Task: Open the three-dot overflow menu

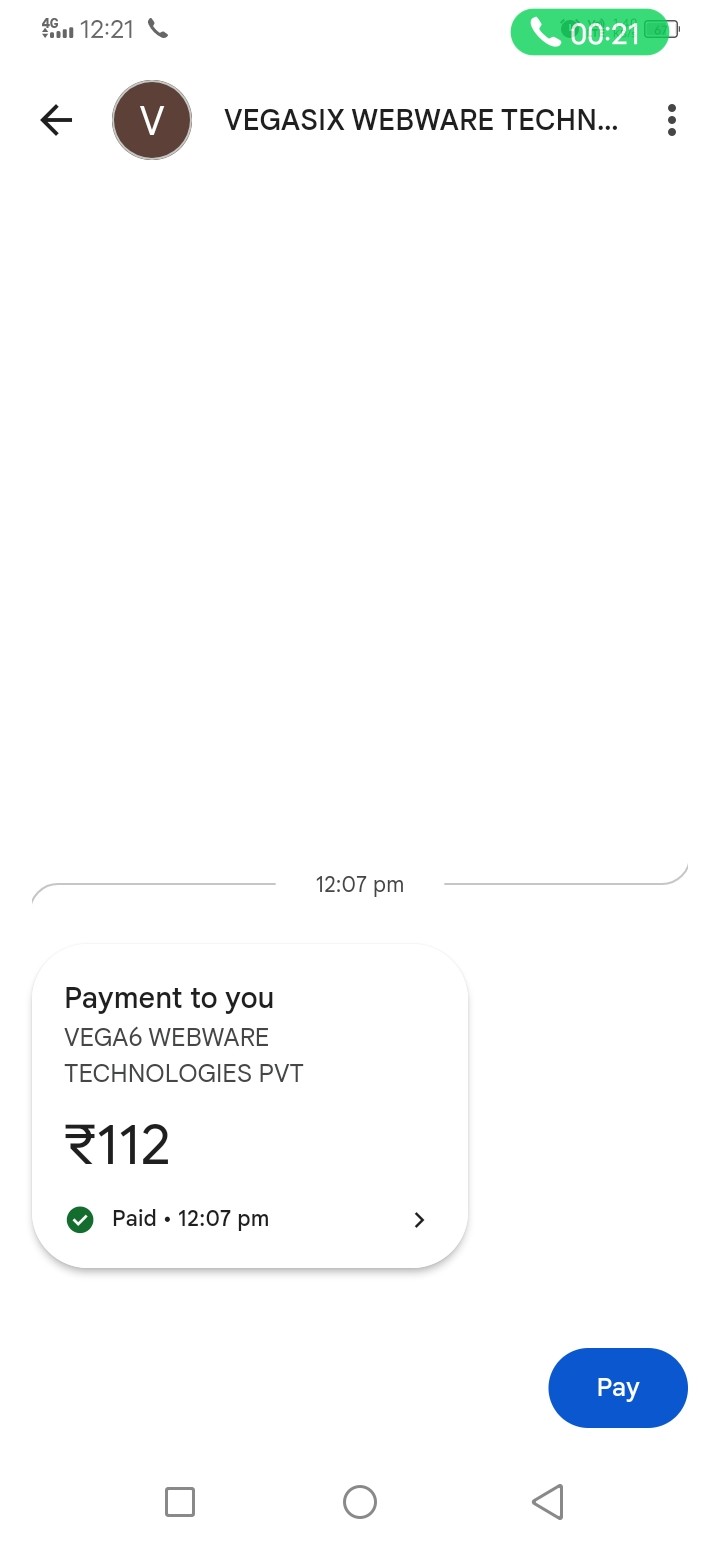Action: (671, 121)
